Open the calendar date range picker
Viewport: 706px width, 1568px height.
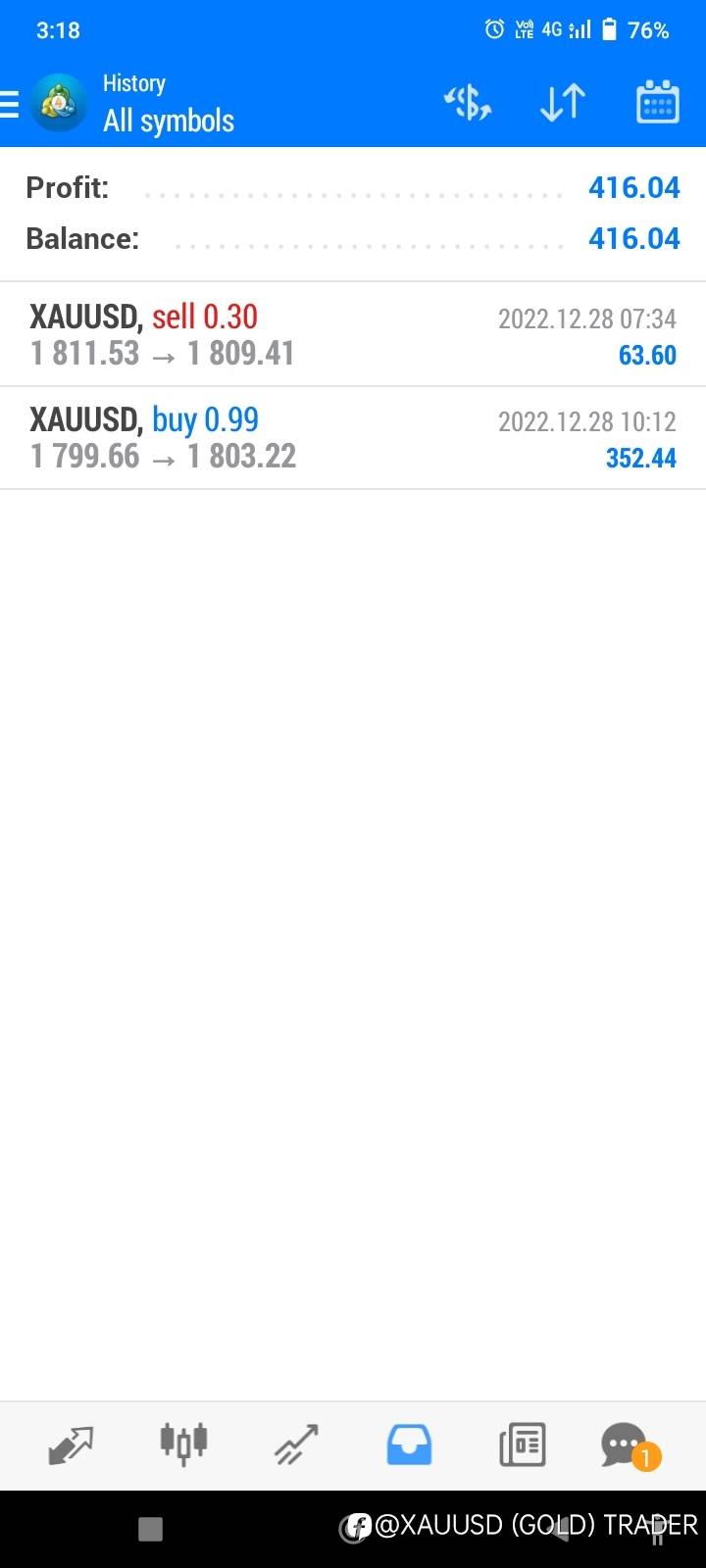click(x=658, y=103)
